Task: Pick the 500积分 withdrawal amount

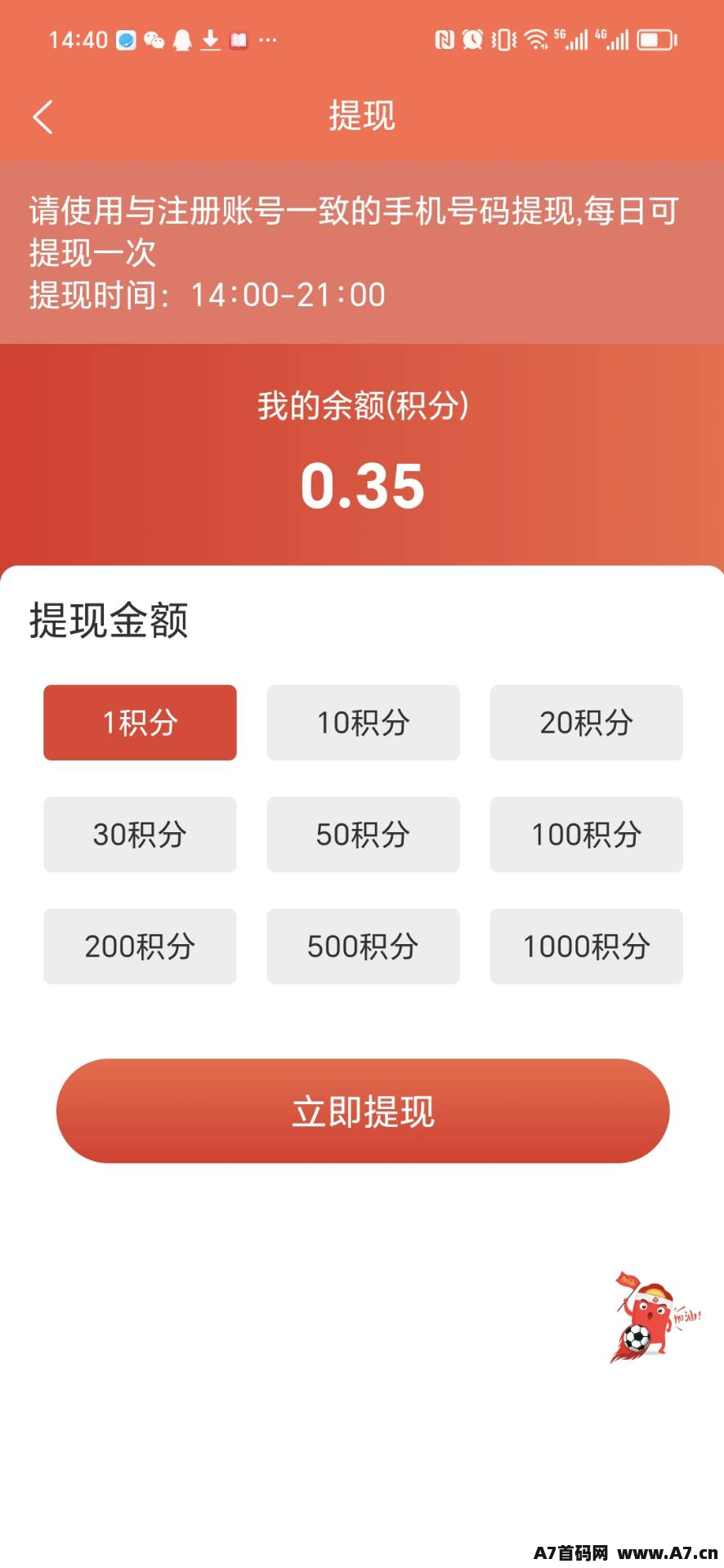Action: point(363,946)
